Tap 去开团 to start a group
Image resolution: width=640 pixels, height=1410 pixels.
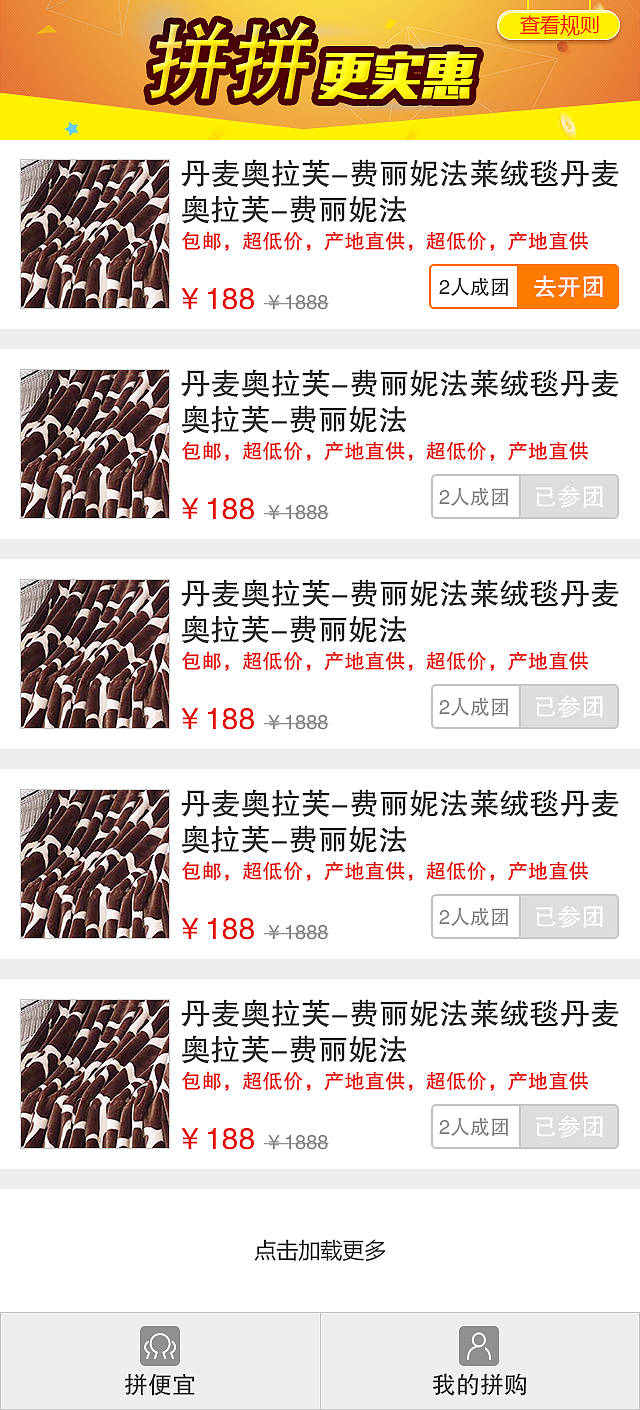click(568, 287)
